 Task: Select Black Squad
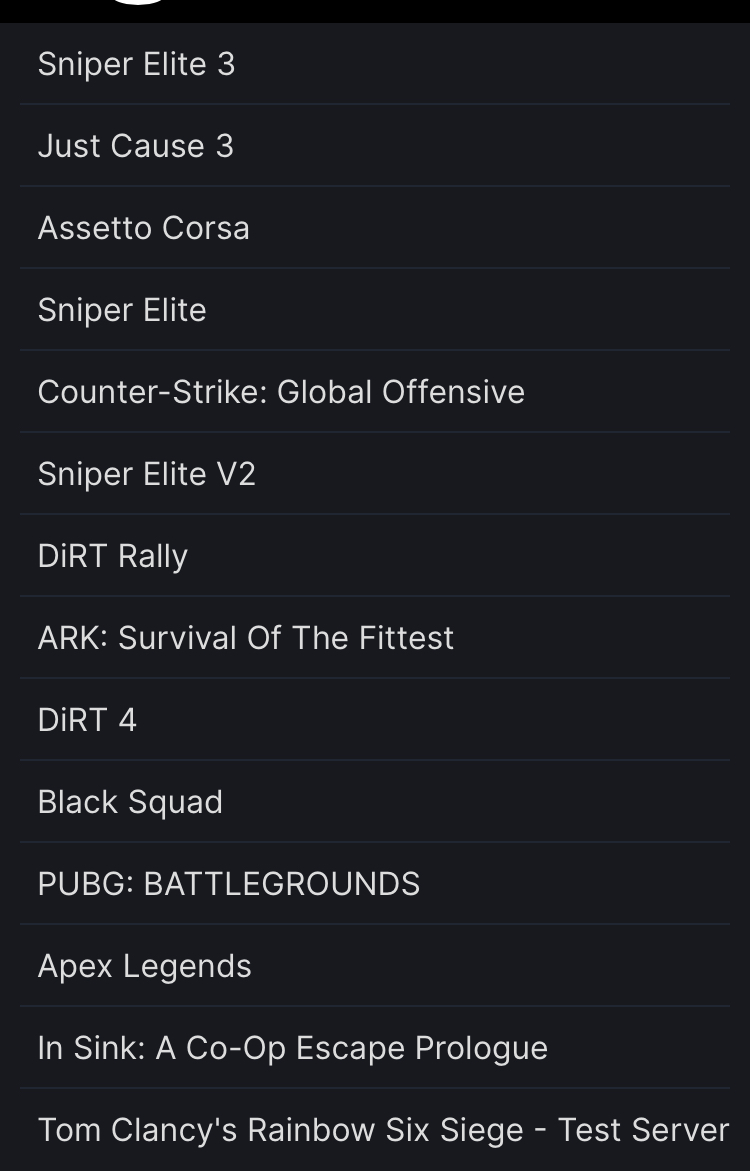pyautogui.click(x=130, y=802)
